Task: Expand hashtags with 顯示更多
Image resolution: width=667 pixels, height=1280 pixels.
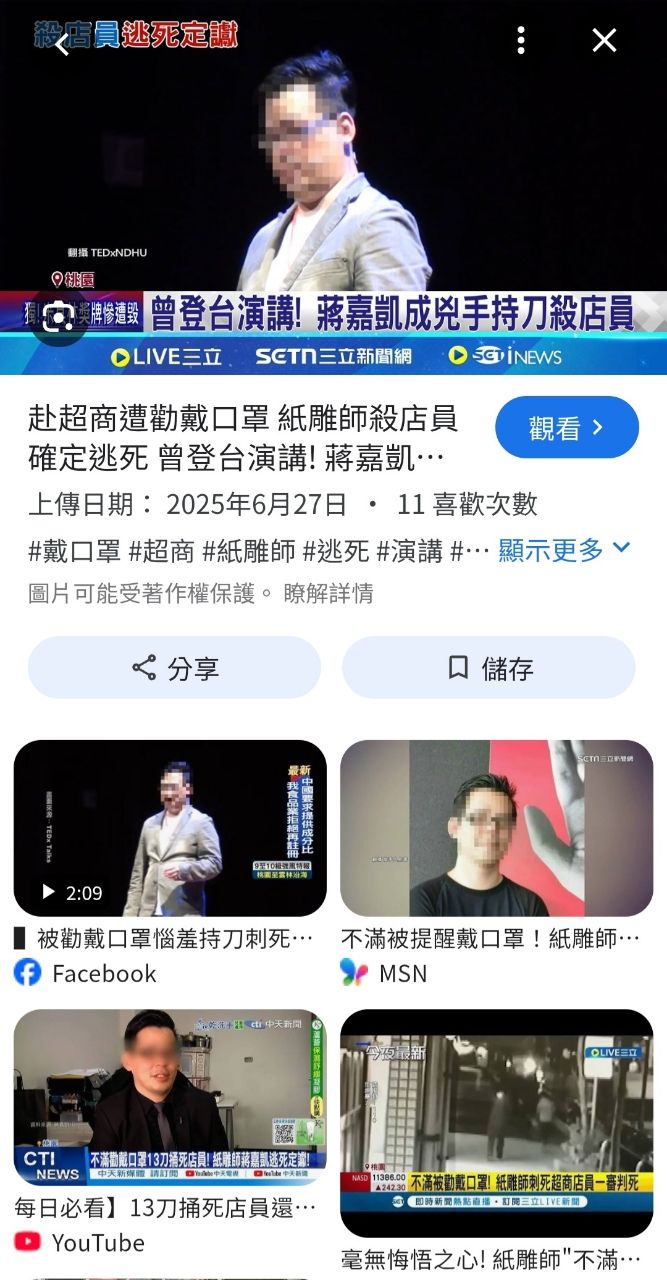Action: point(564,549)
